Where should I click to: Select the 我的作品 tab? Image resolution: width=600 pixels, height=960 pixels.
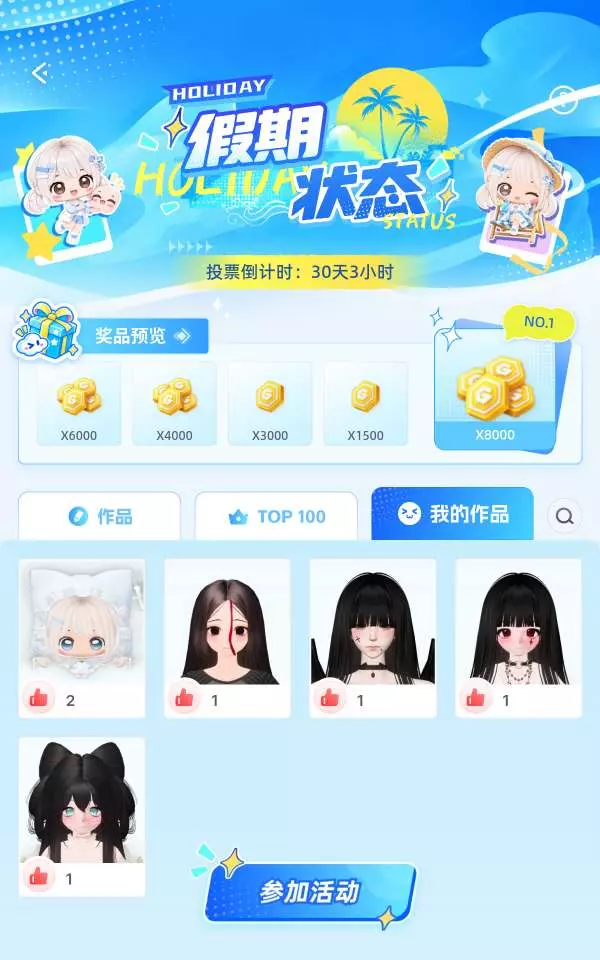452,514
